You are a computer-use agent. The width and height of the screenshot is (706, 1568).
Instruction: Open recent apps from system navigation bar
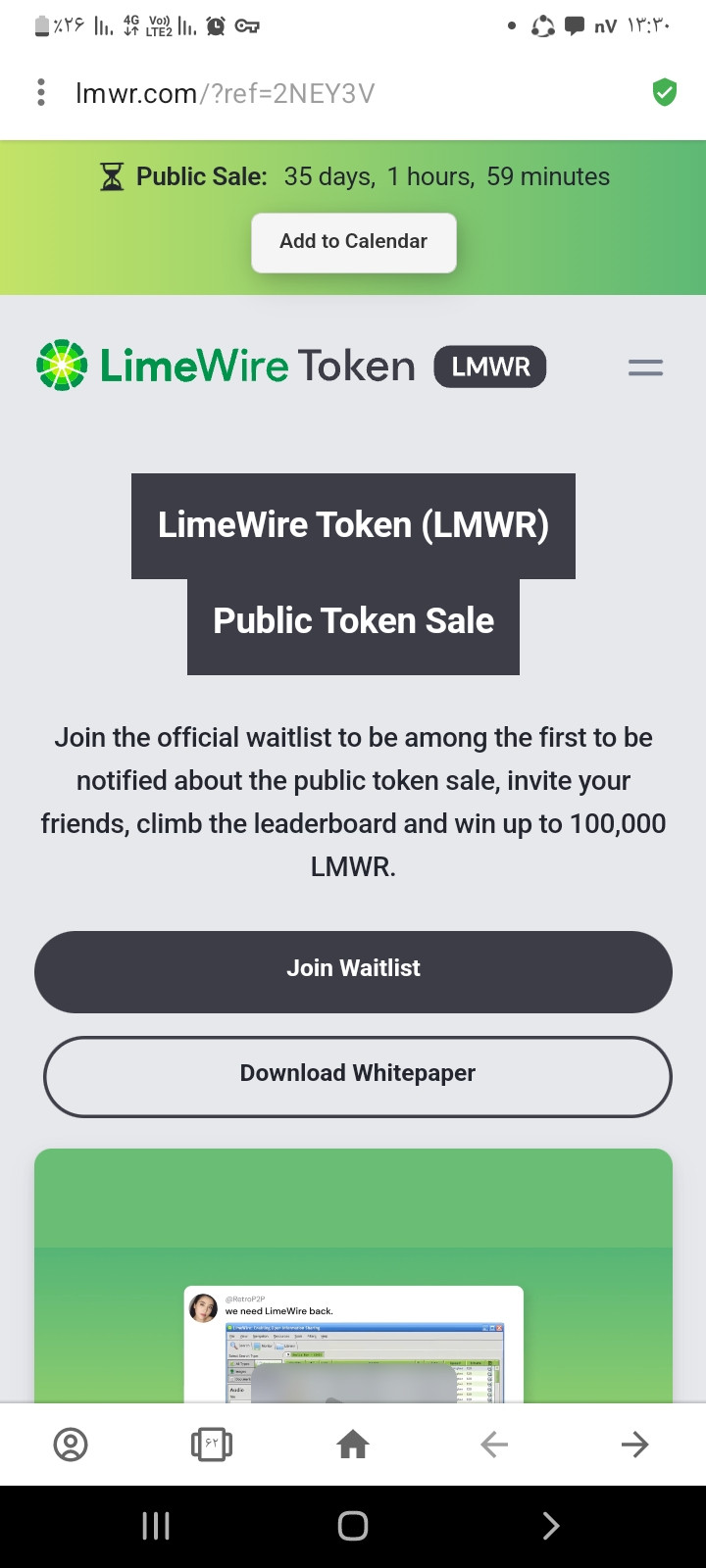click(x=156, y=1526)
